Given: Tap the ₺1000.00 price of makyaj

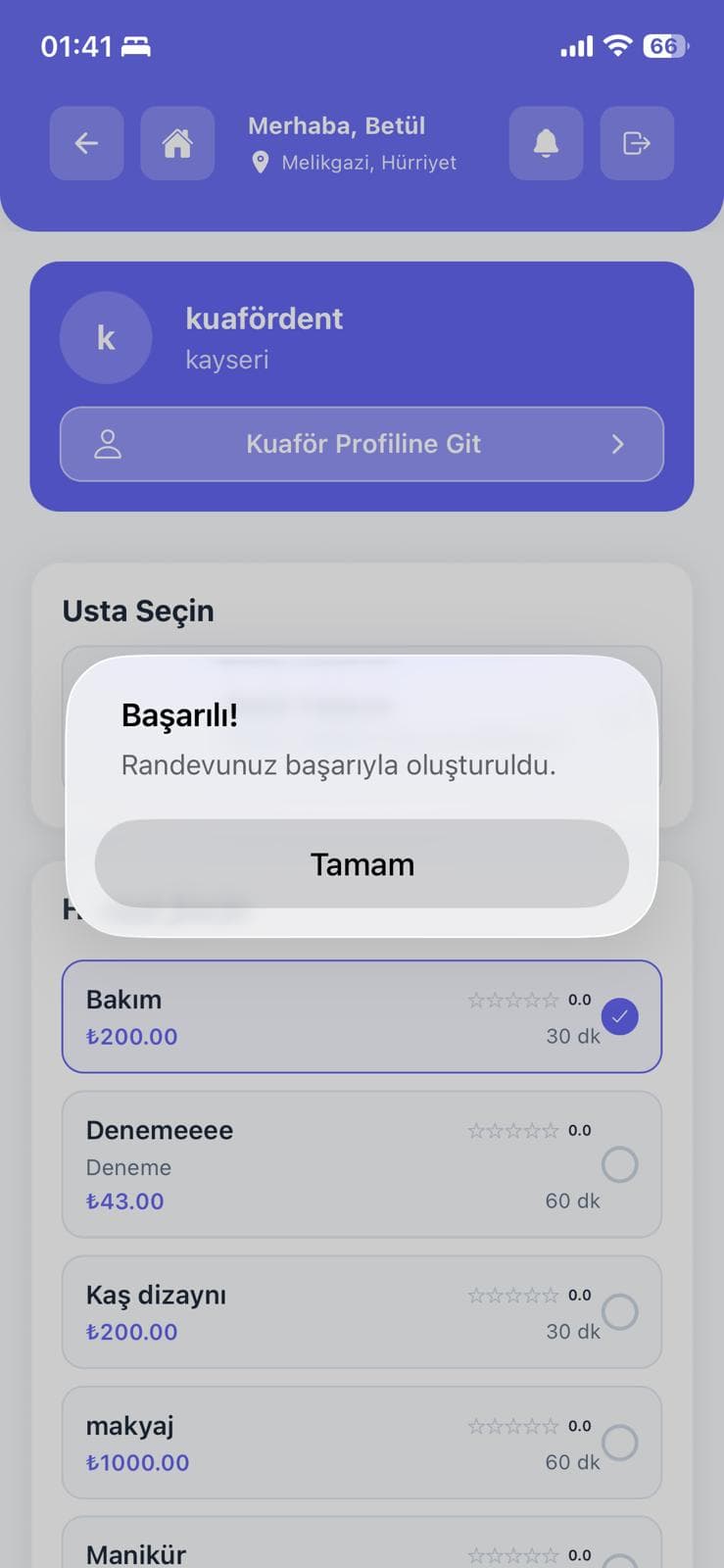Looking at the screenshot, I should tap(137, 1462).
